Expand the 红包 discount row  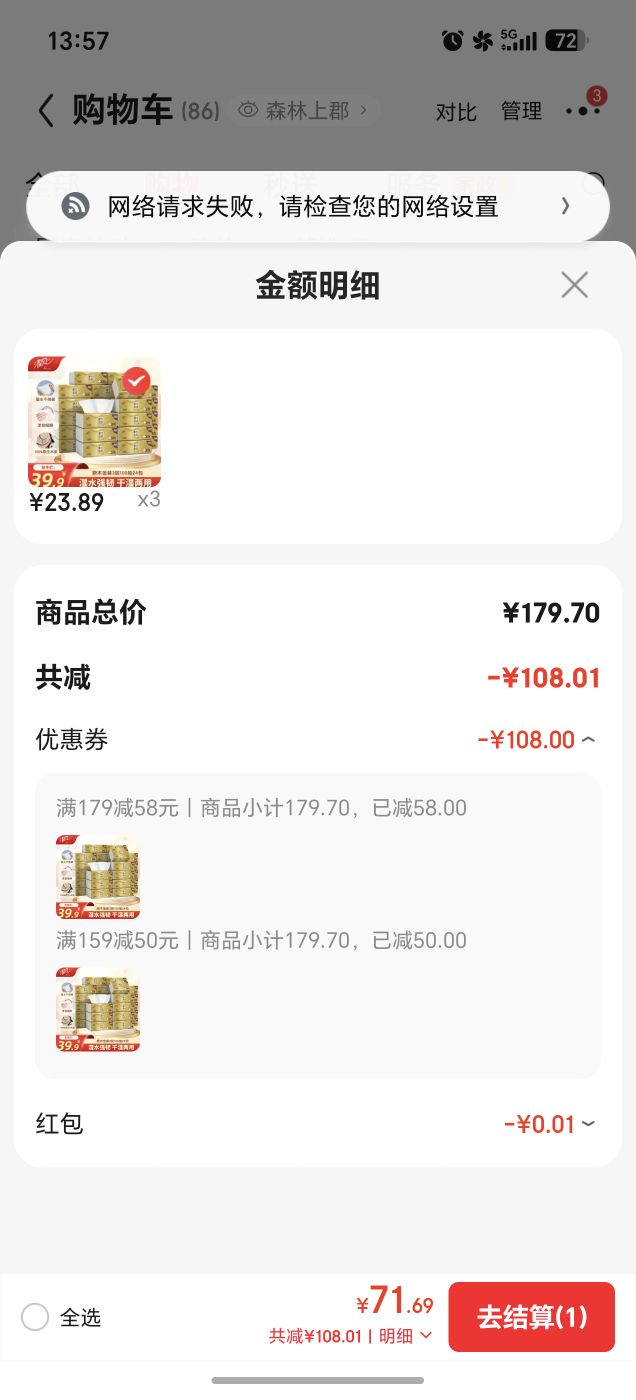click(550, 1124)
